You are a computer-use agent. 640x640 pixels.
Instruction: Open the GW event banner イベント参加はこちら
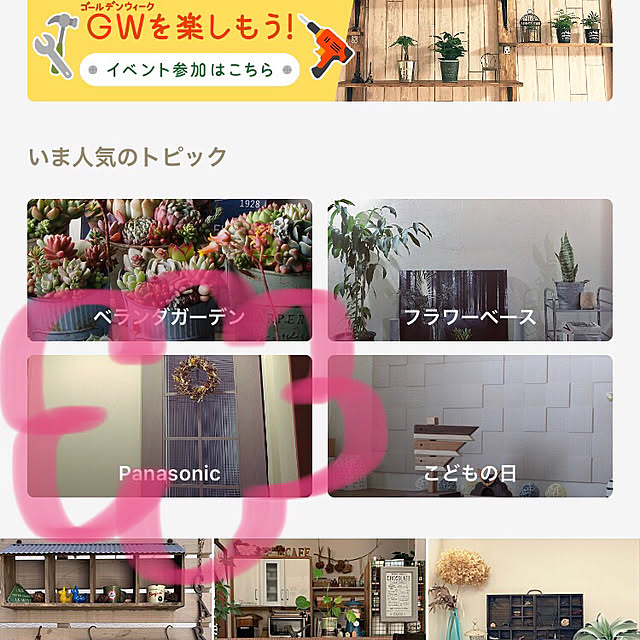click(190, 69)
